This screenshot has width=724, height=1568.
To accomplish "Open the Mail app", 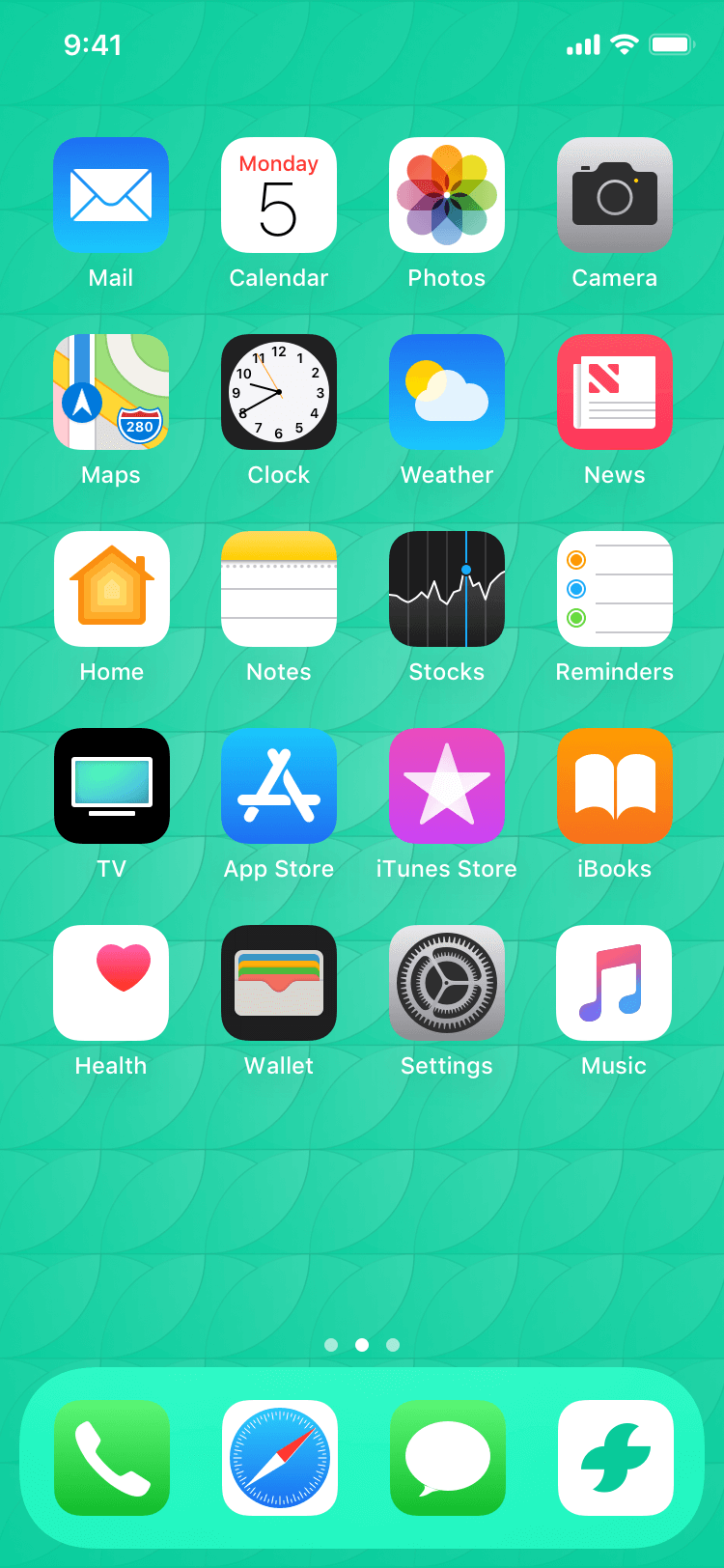I will [x=111, y=195].
